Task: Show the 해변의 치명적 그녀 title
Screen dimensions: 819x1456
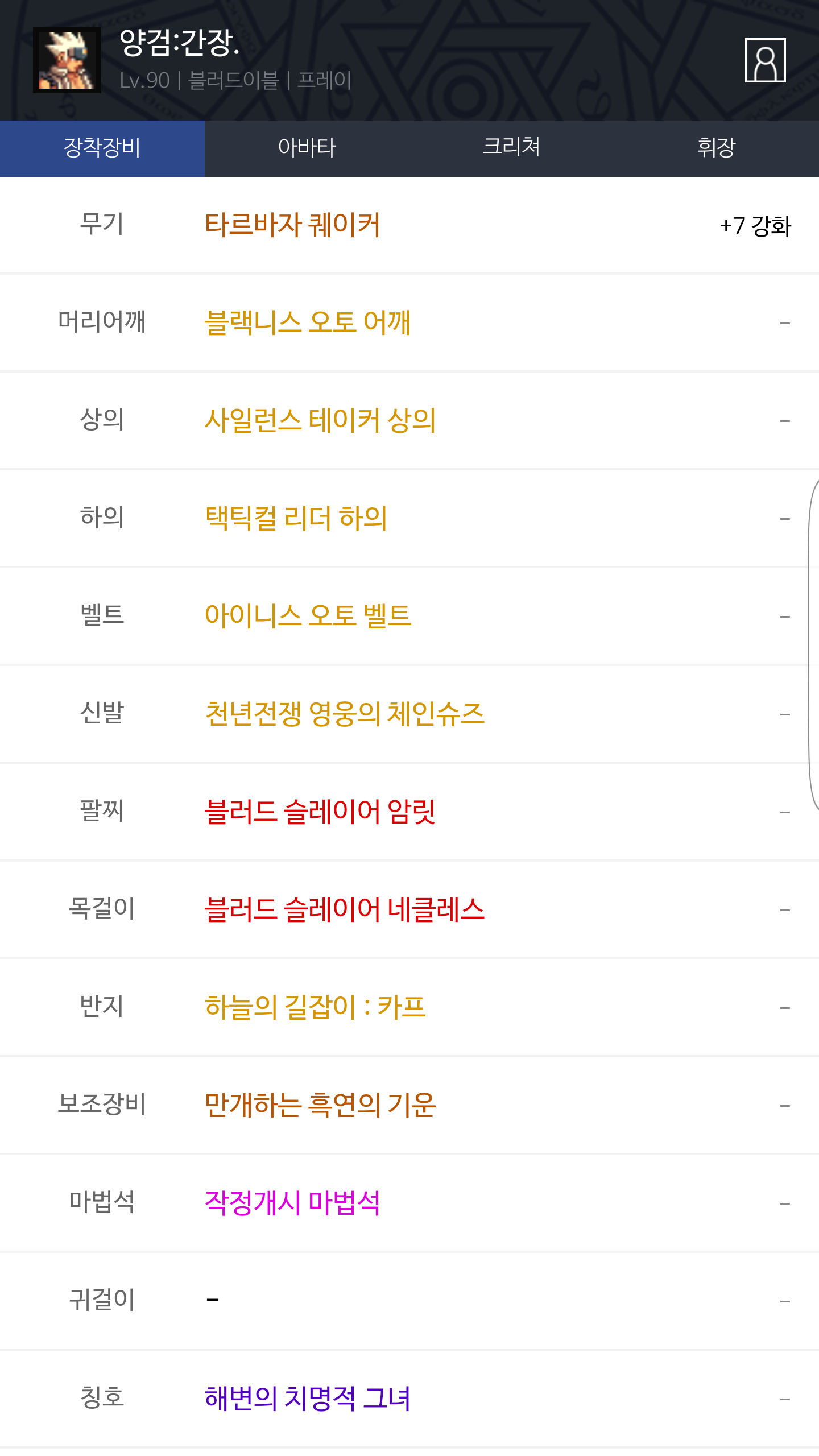Action: [x=307, y=1399]
